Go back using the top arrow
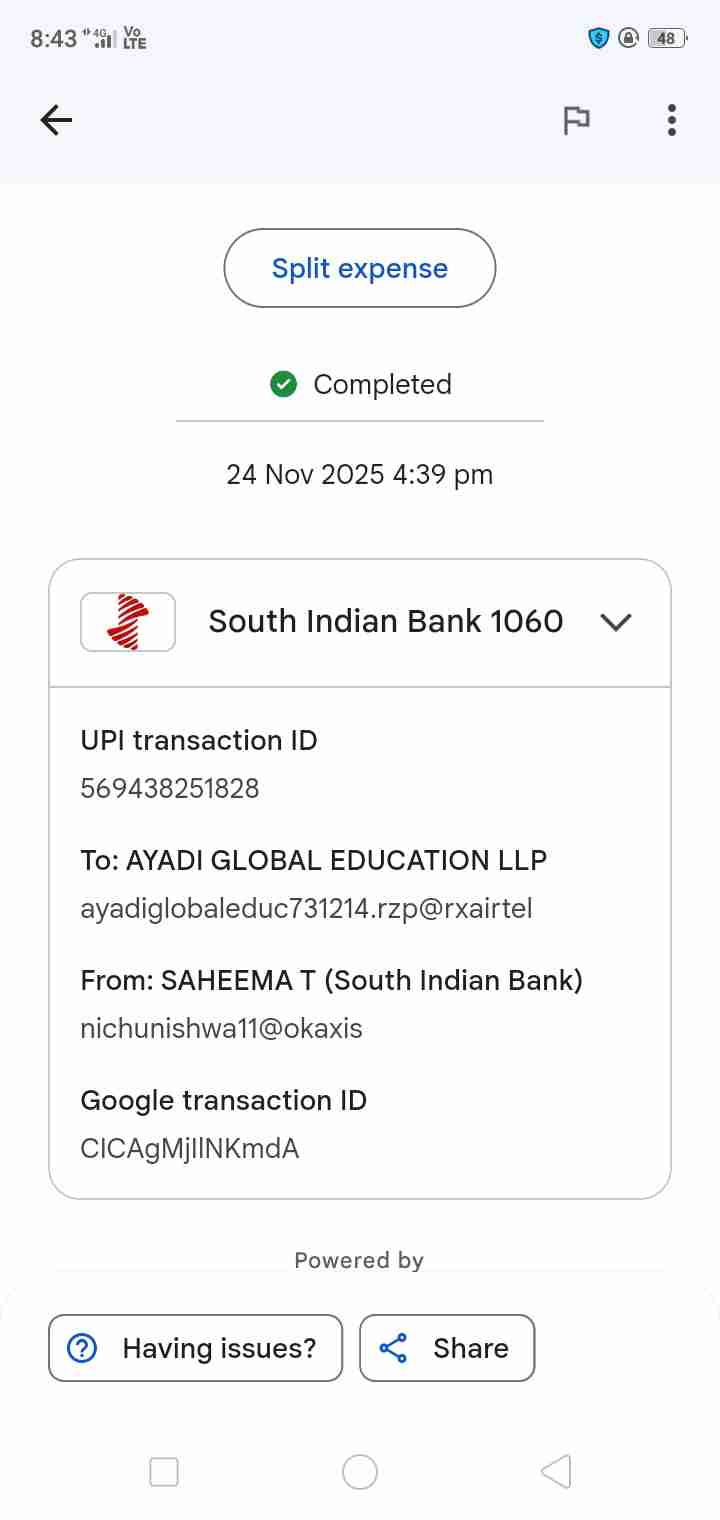720x1520 pixels. point(56,121)
